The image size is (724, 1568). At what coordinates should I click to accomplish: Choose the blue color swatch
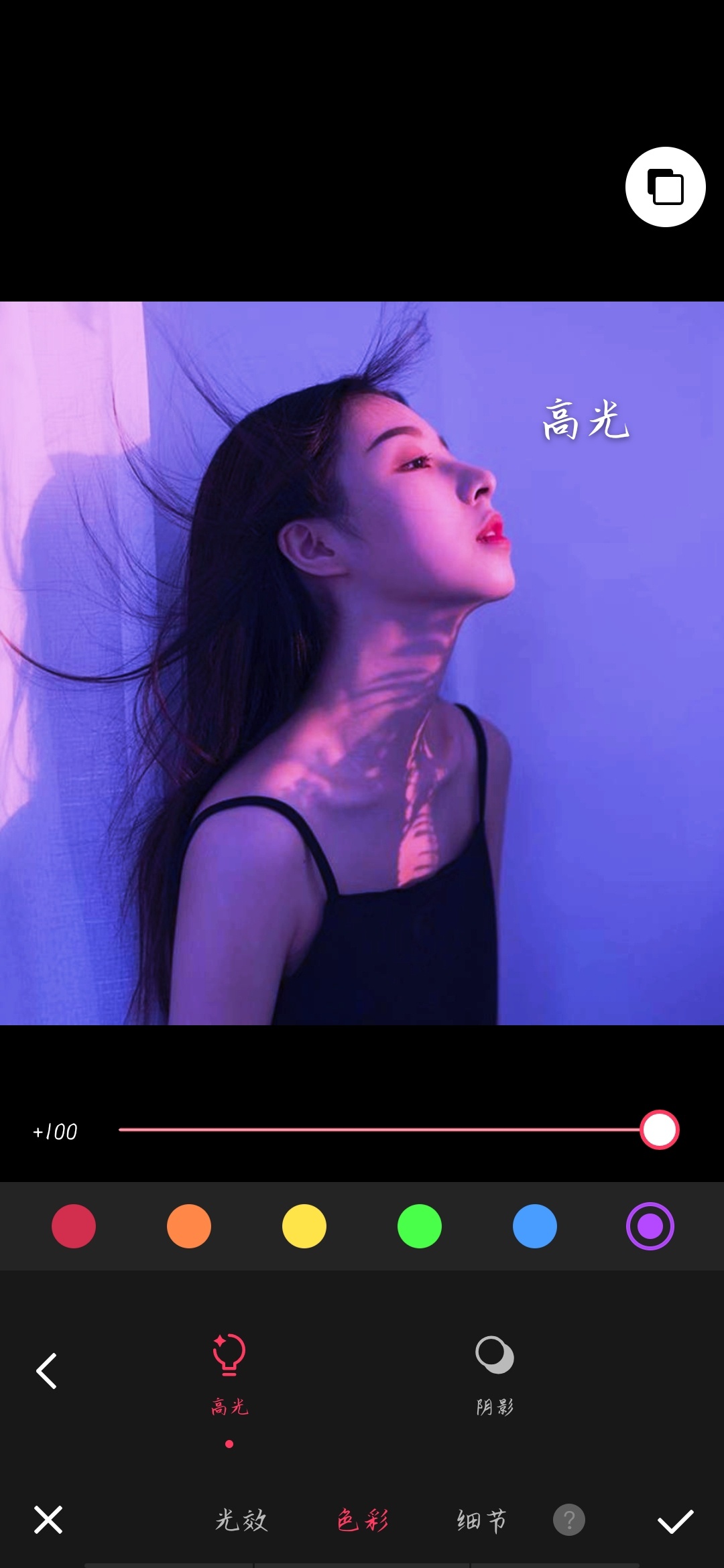(535, 1226)
